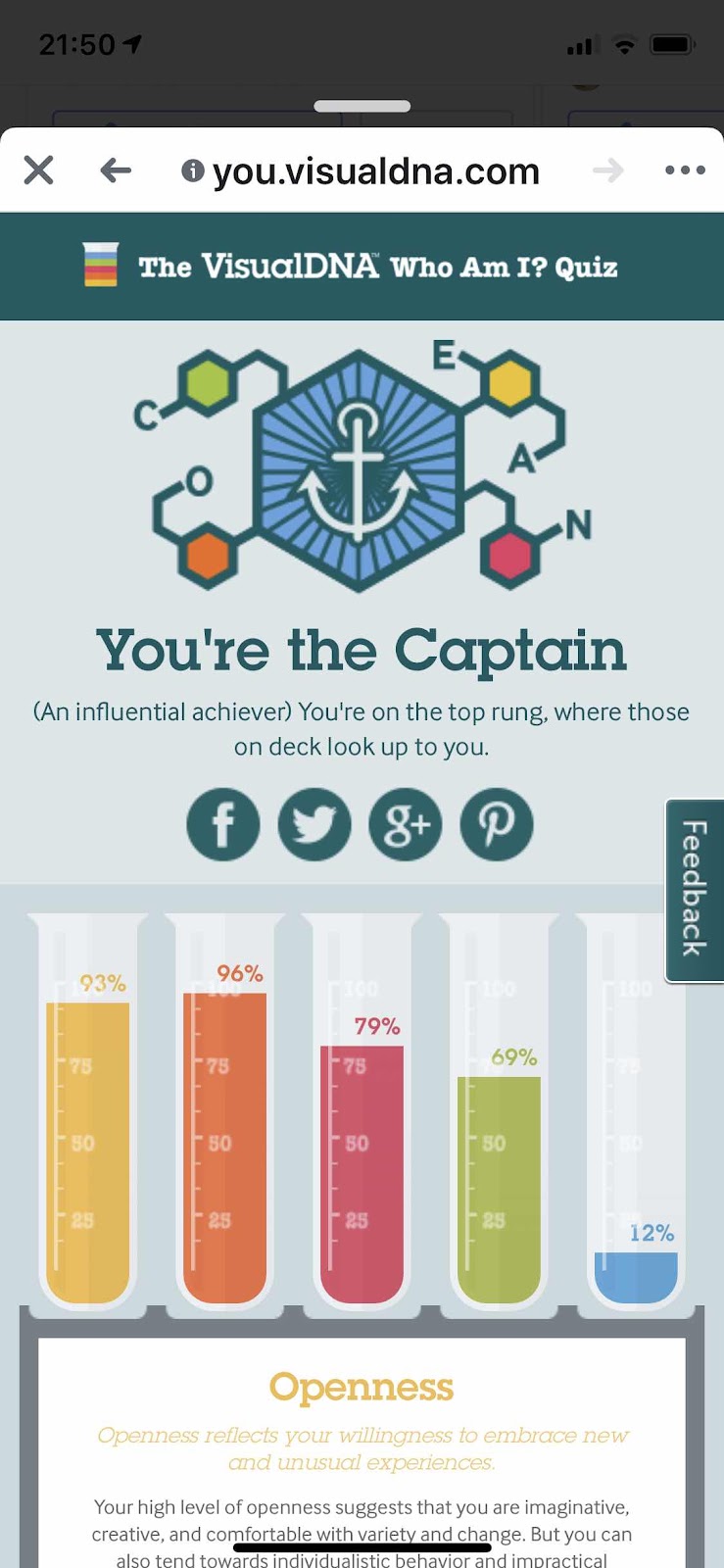Open the browser overflow menu
Viewport: 724px width, 1568px height.
point(685,171)
